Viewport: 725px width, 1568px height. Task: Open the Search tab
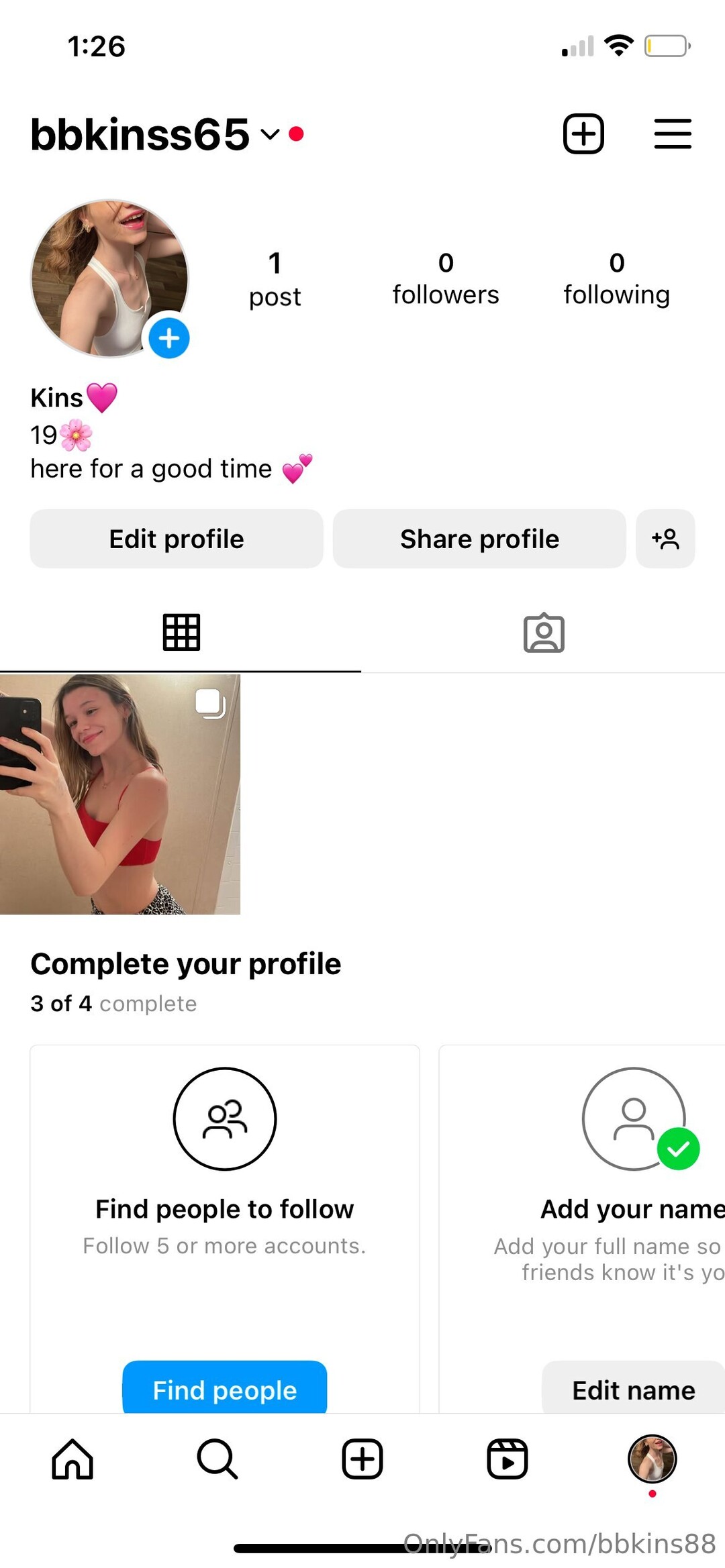(217, 1459)
